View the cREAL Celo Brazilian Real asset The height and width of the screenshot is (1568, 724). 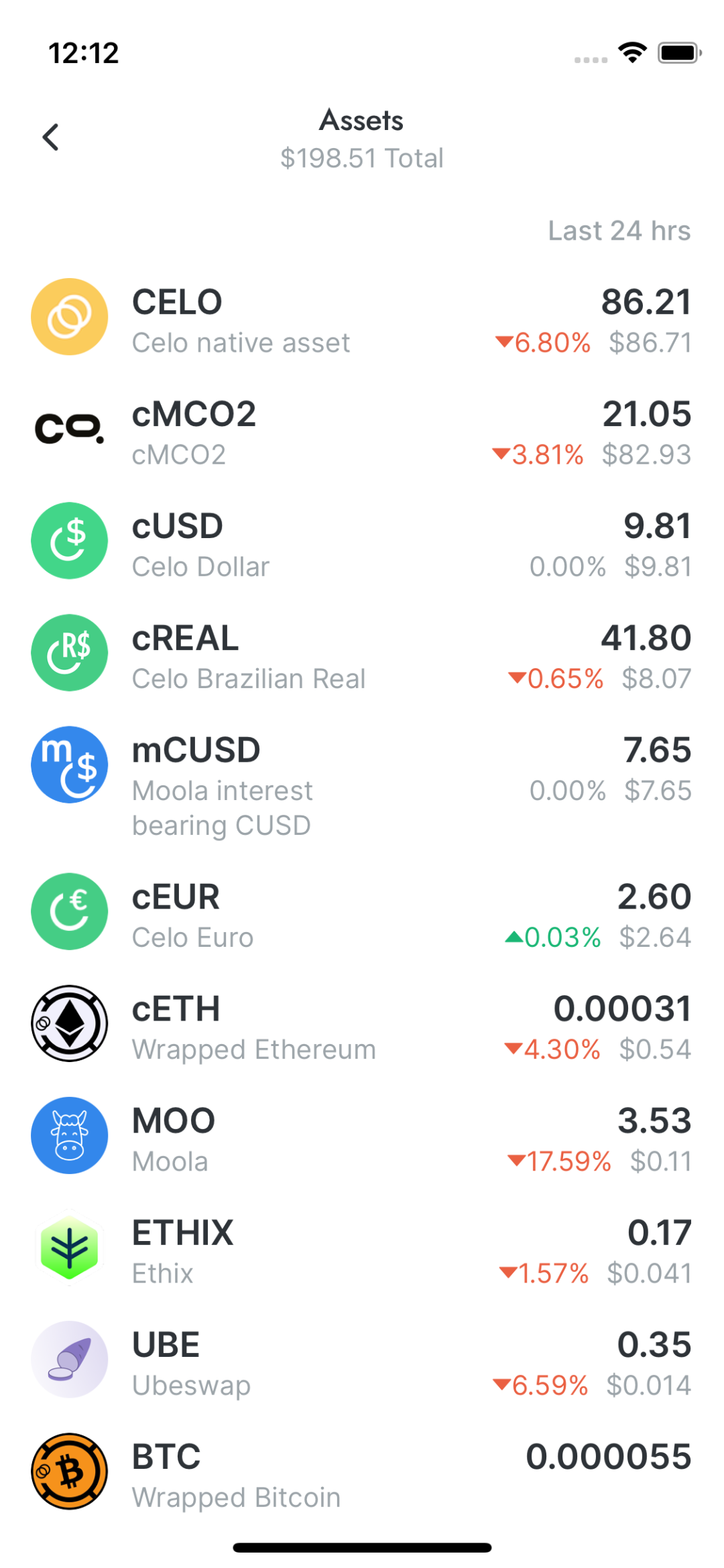click(362, 655)
